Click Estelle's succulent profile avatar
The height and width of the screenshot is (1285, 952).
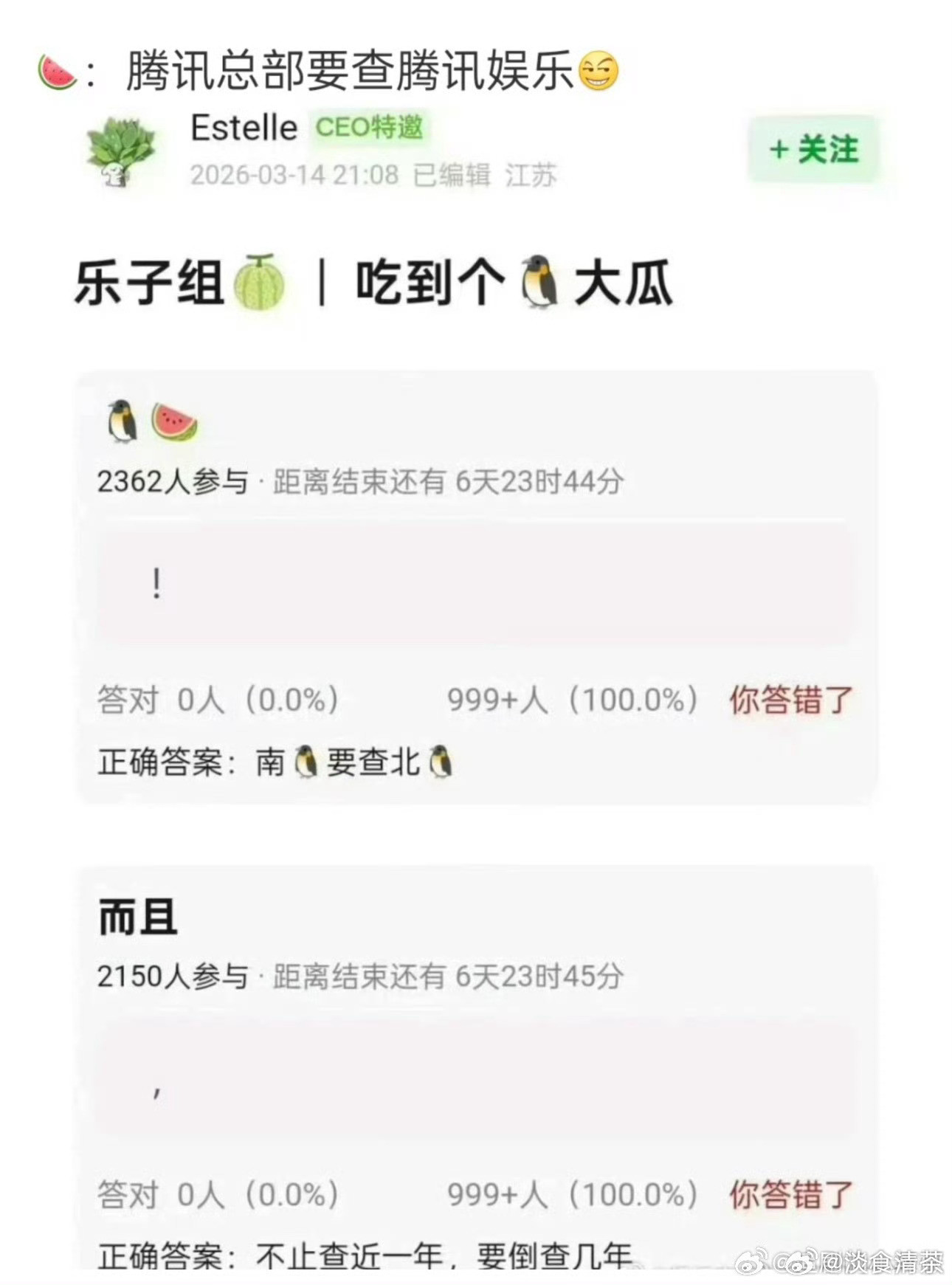[x=120, y=151]
